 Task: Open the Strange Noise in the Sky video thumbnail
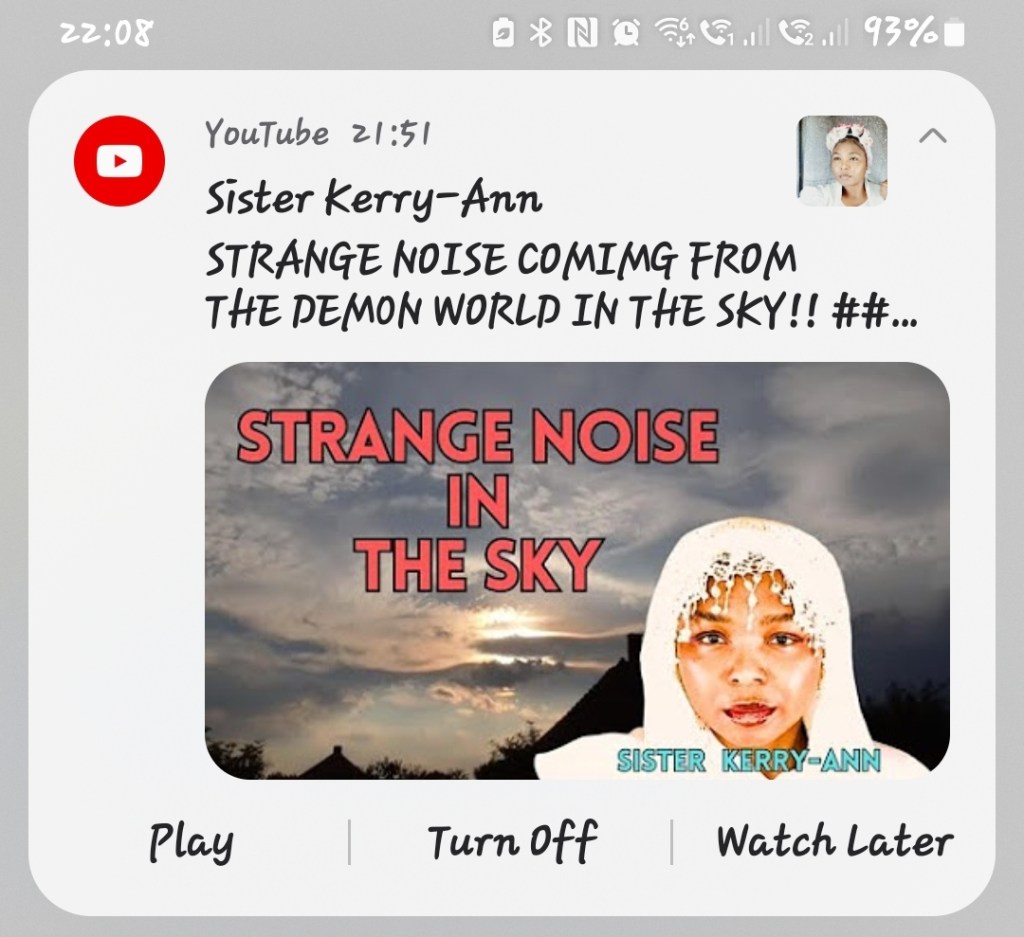click(577, 570)
